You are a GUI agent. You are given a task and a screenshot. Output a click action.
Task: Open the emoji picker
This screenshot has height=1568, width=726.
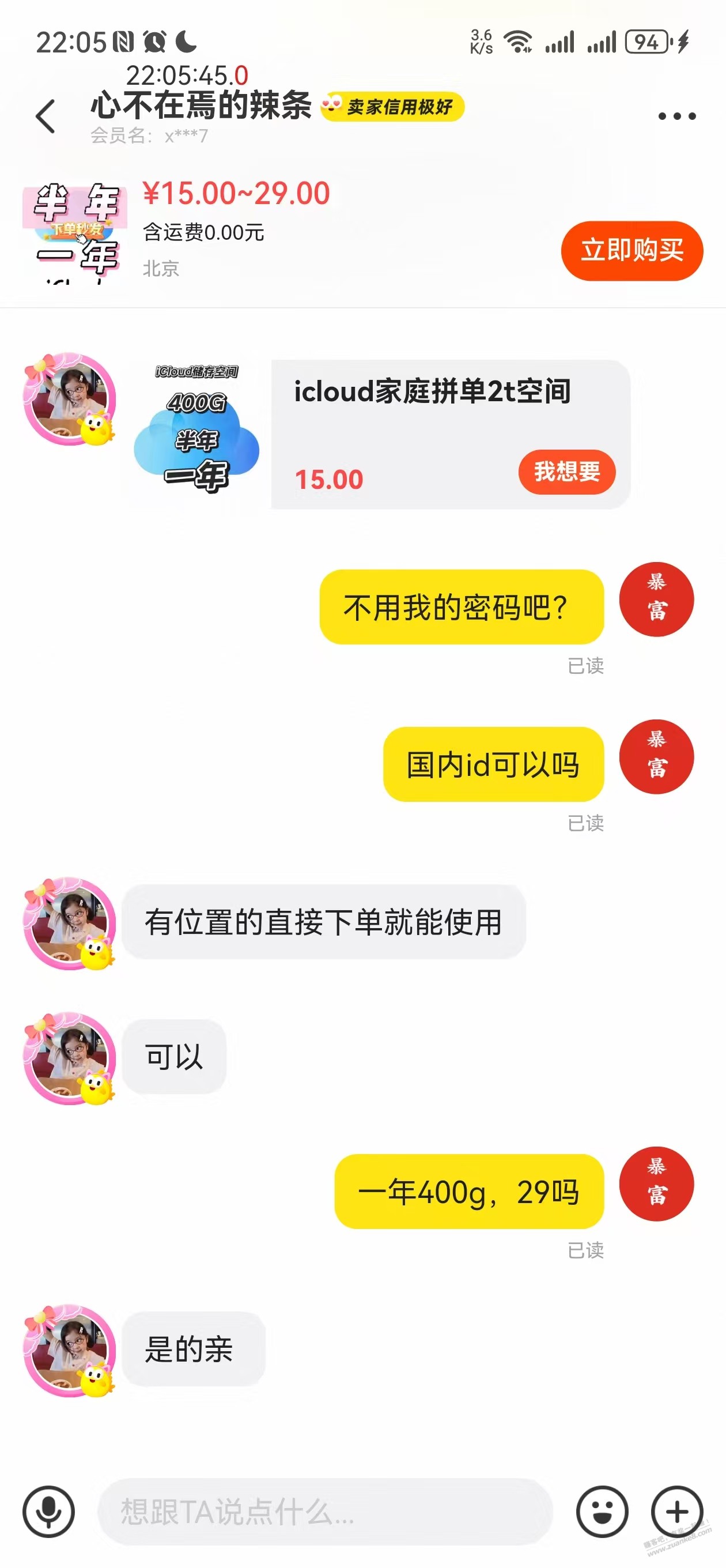pyautogui.click(x=602, y=1512)
